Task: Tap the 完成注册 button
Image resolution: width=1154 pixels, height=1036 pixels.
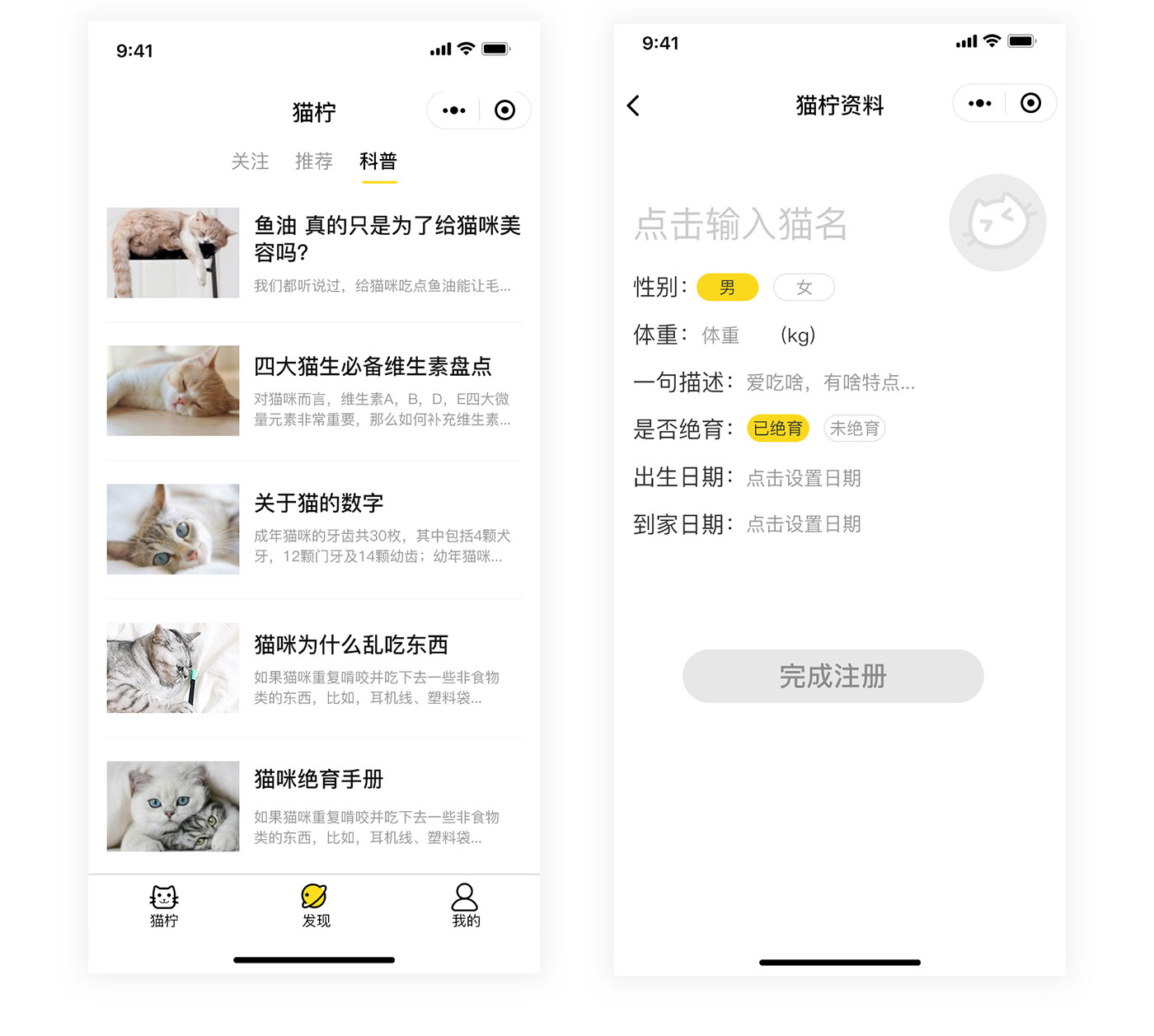Action: click(x=833, y=676)
